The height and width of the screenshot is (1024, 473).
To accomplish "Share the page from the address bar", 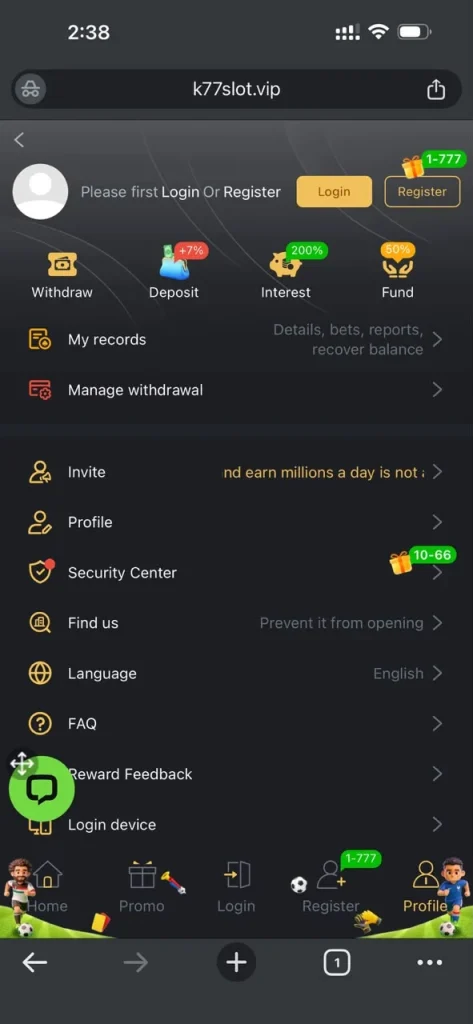I will pos(436,89).
